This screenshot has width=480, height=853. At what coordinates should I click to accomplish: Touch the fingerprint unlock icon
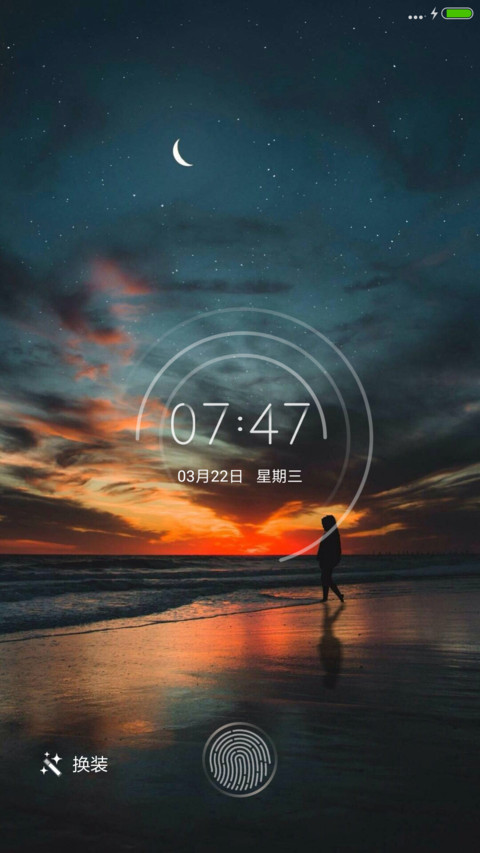[x=239, y=759]
